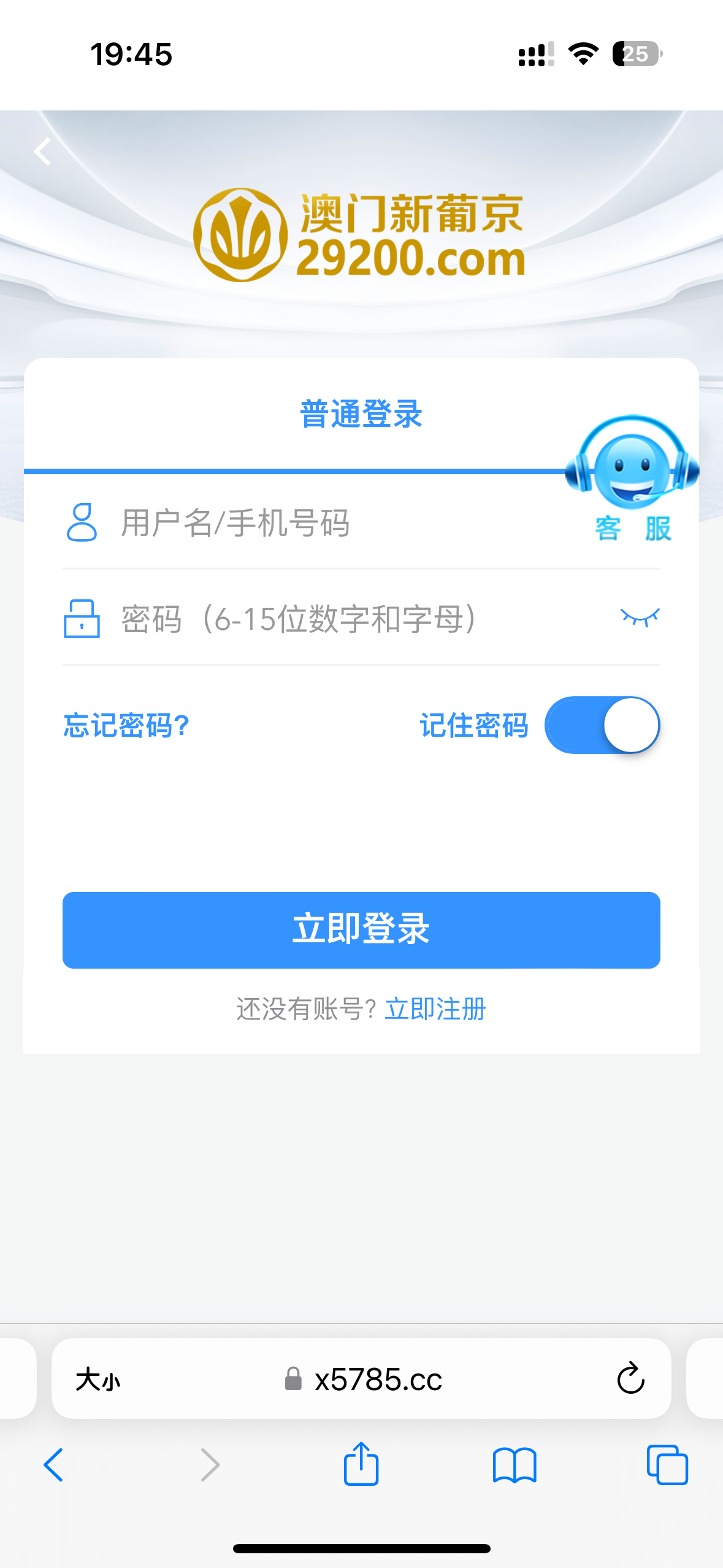Reload the page in Safari

(x=630, y=1379)
